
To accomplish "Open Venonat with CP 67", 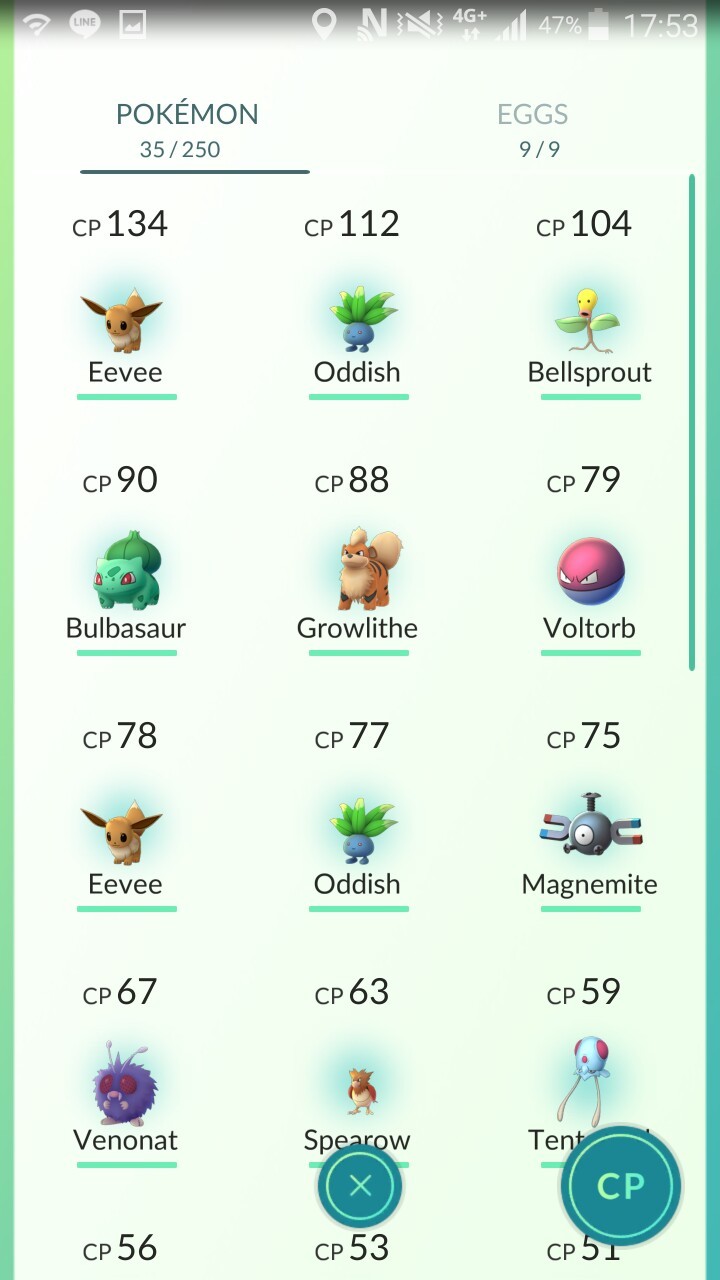I will click(126, 1088).
